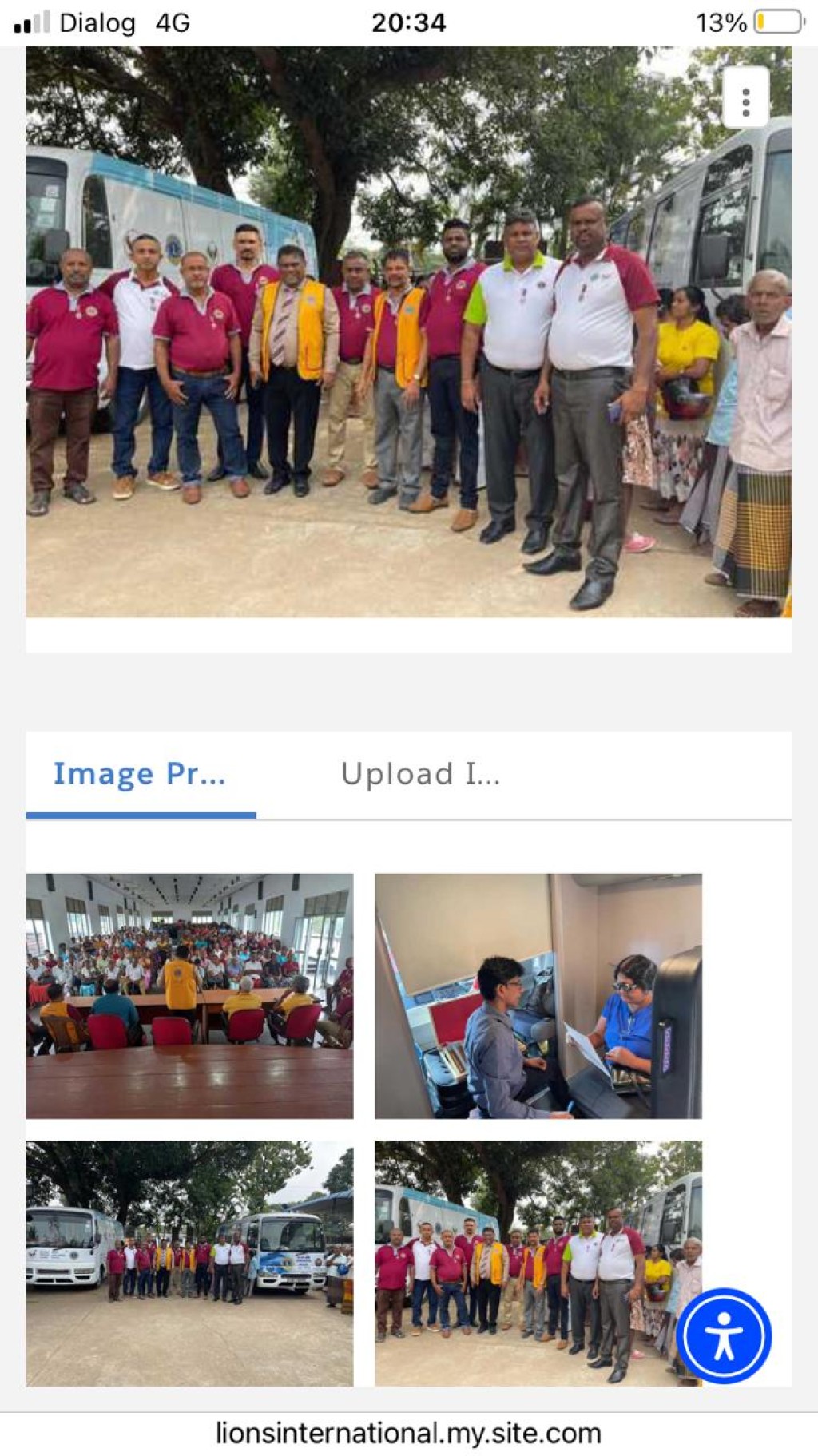Select the Image Pr... tab
The width and height of the screenshot is (818, 1456).
coord(141,774)
